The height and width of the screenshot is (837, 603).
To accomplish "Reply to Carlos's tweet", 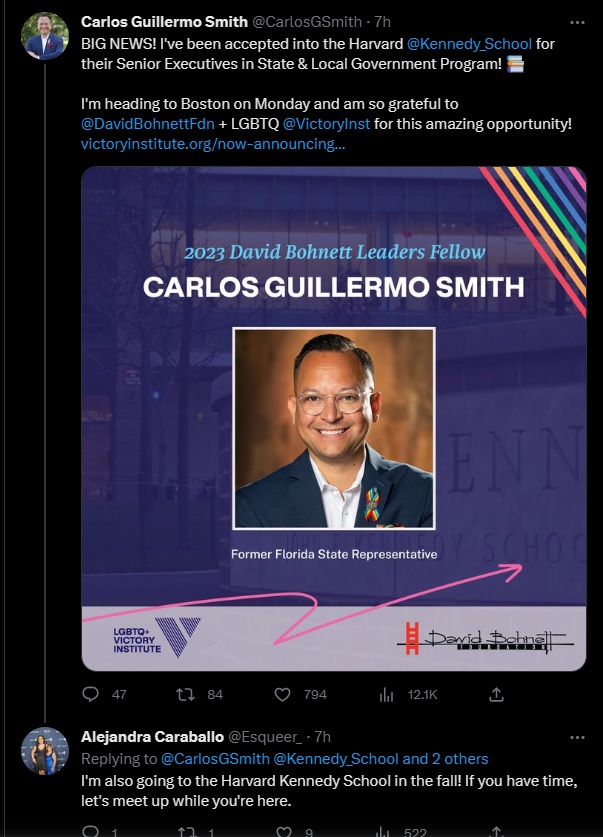I will 91,694.
